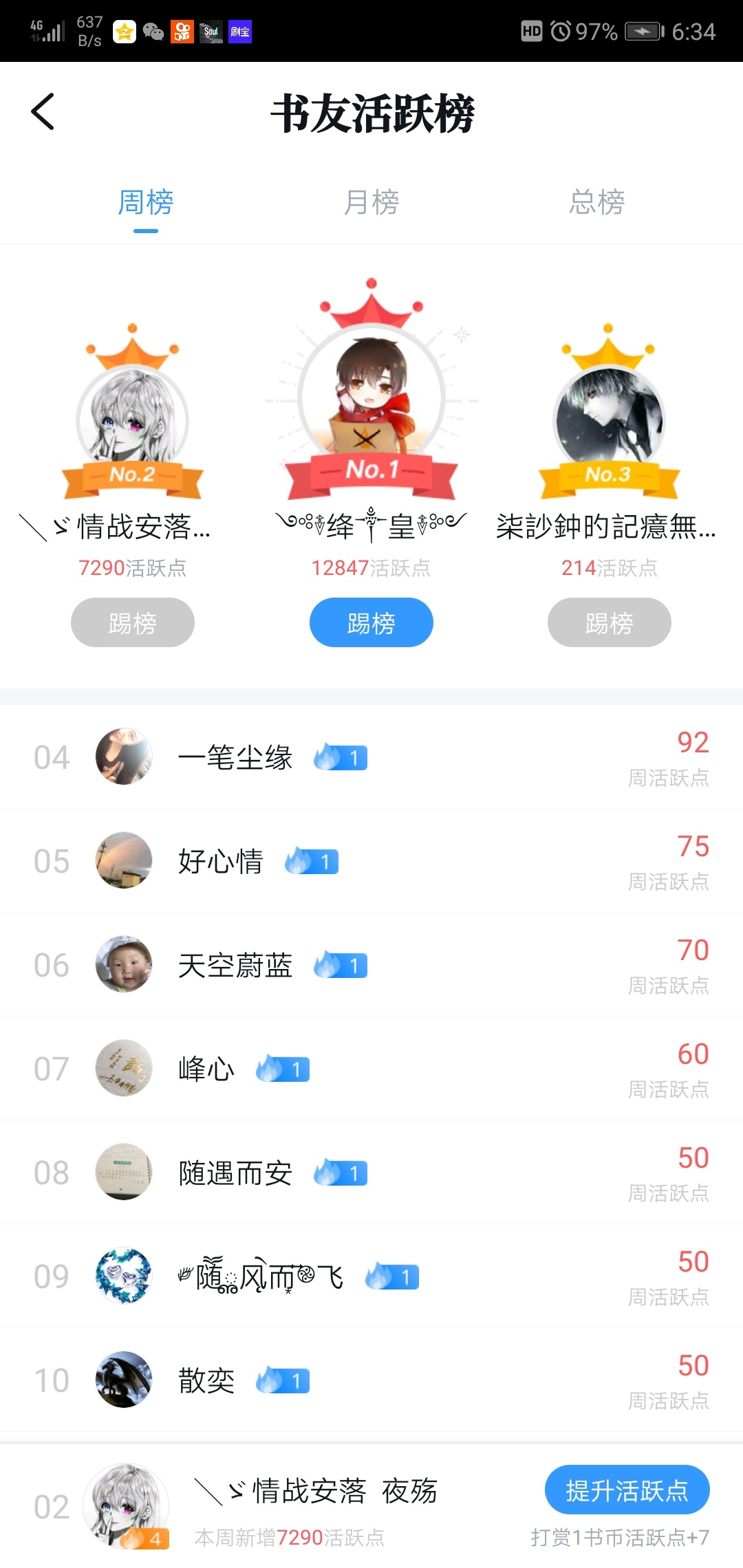Image resolution: width=743 pixels, height=1568 pixels.
Task: Tap 踢榜 button under the No.3 user
Action: click(609, 623)
